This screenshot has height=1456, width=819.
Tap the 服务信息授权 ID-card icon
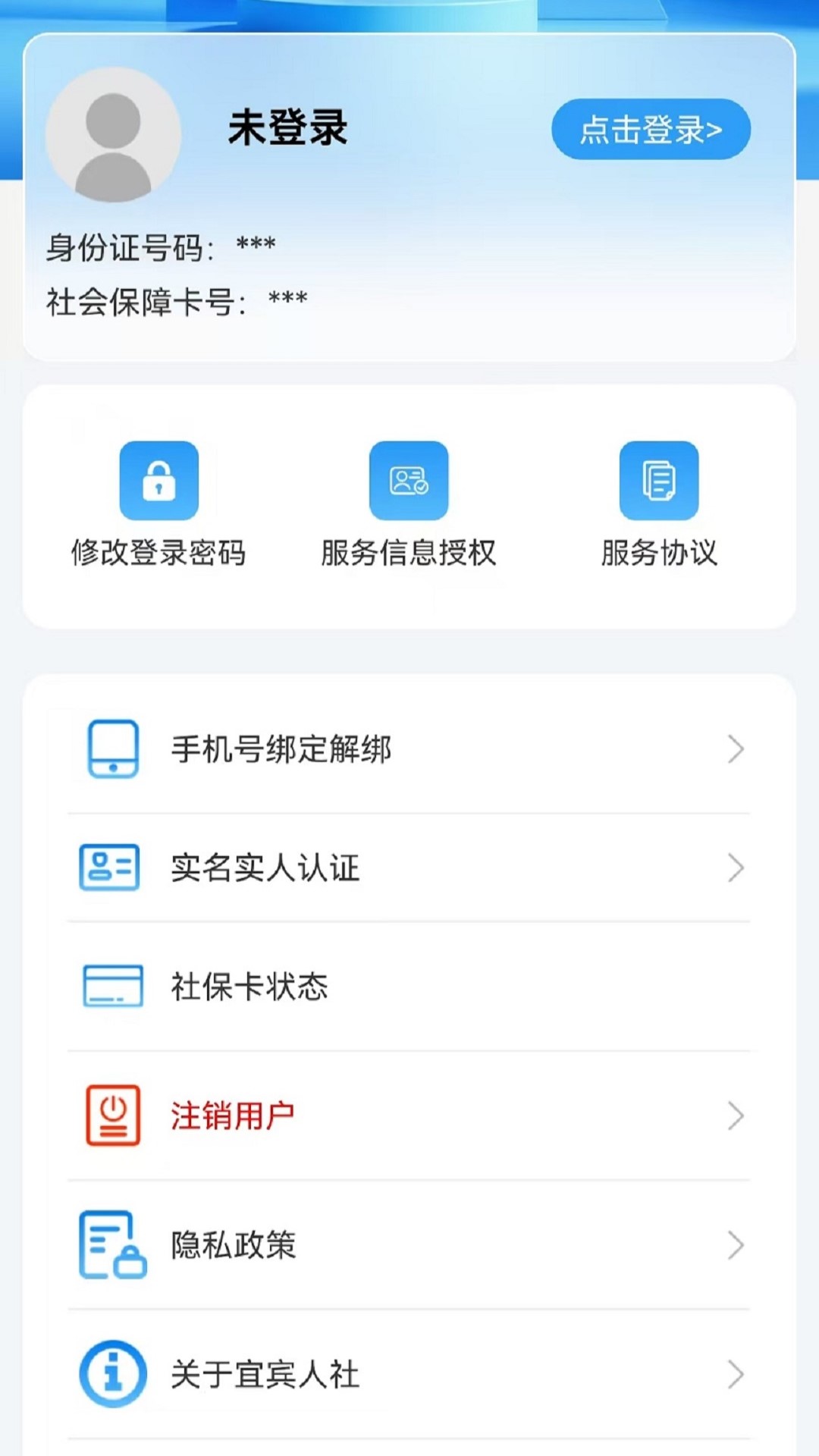pos(409,480)
